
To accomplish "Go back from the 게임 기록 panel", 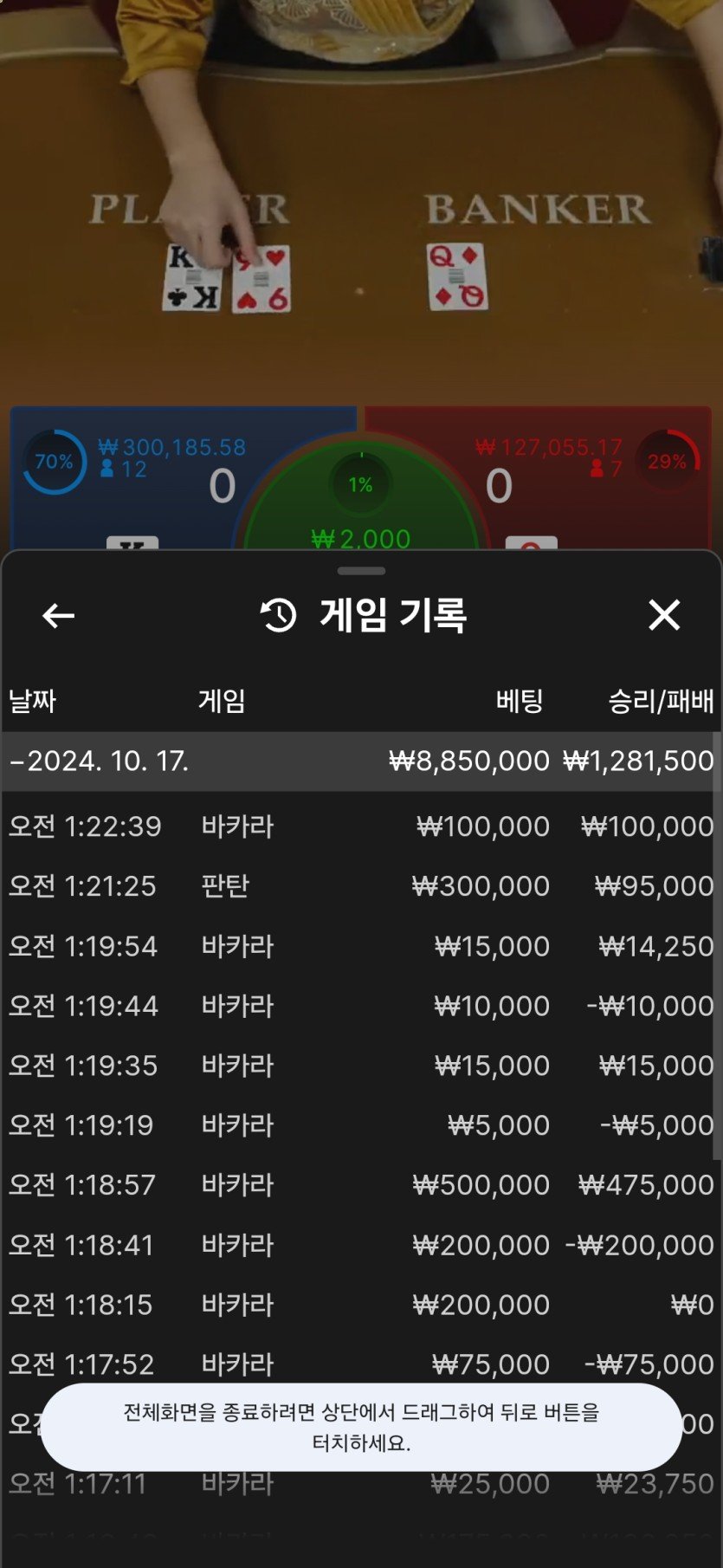I will [58, 616].
